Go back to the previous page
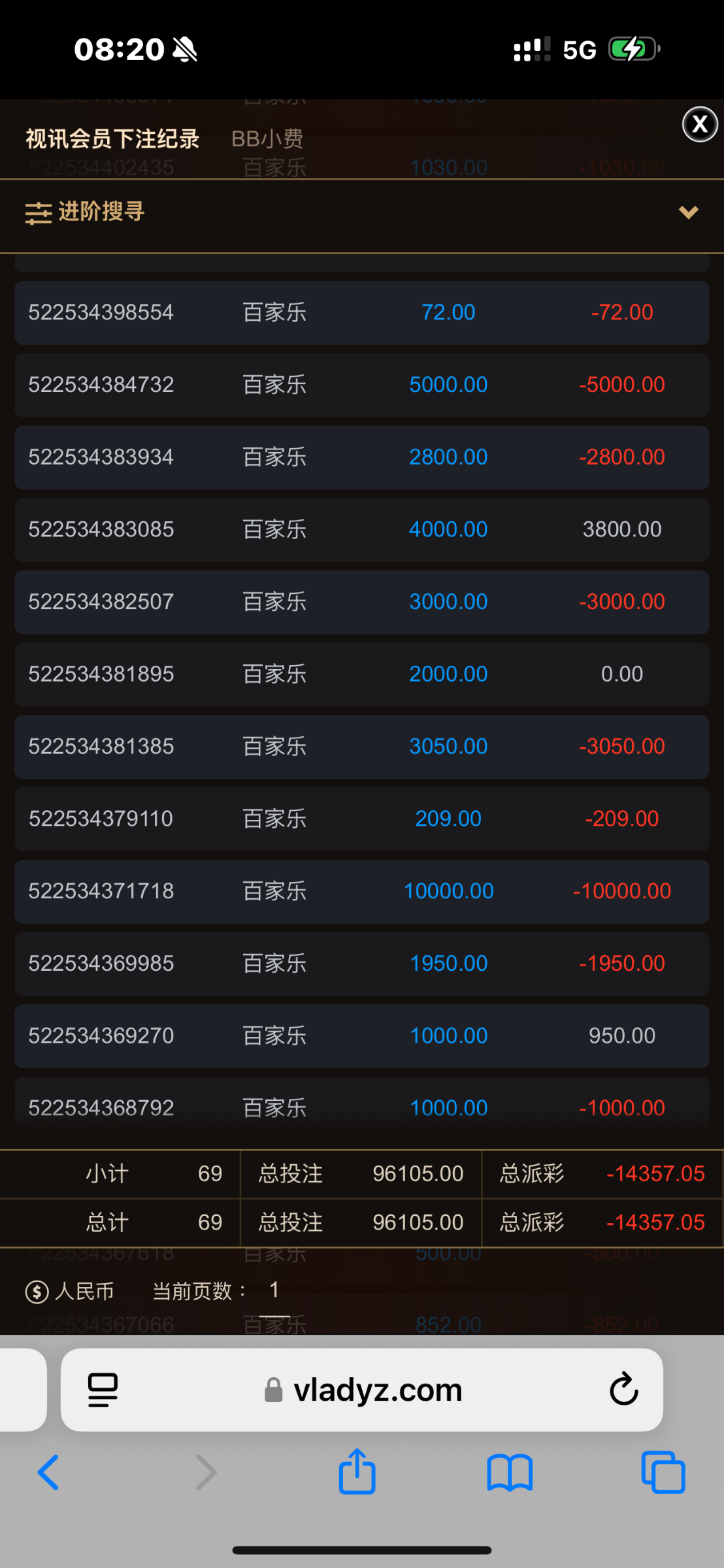 pyautogui.click(x=48, y=1472)
